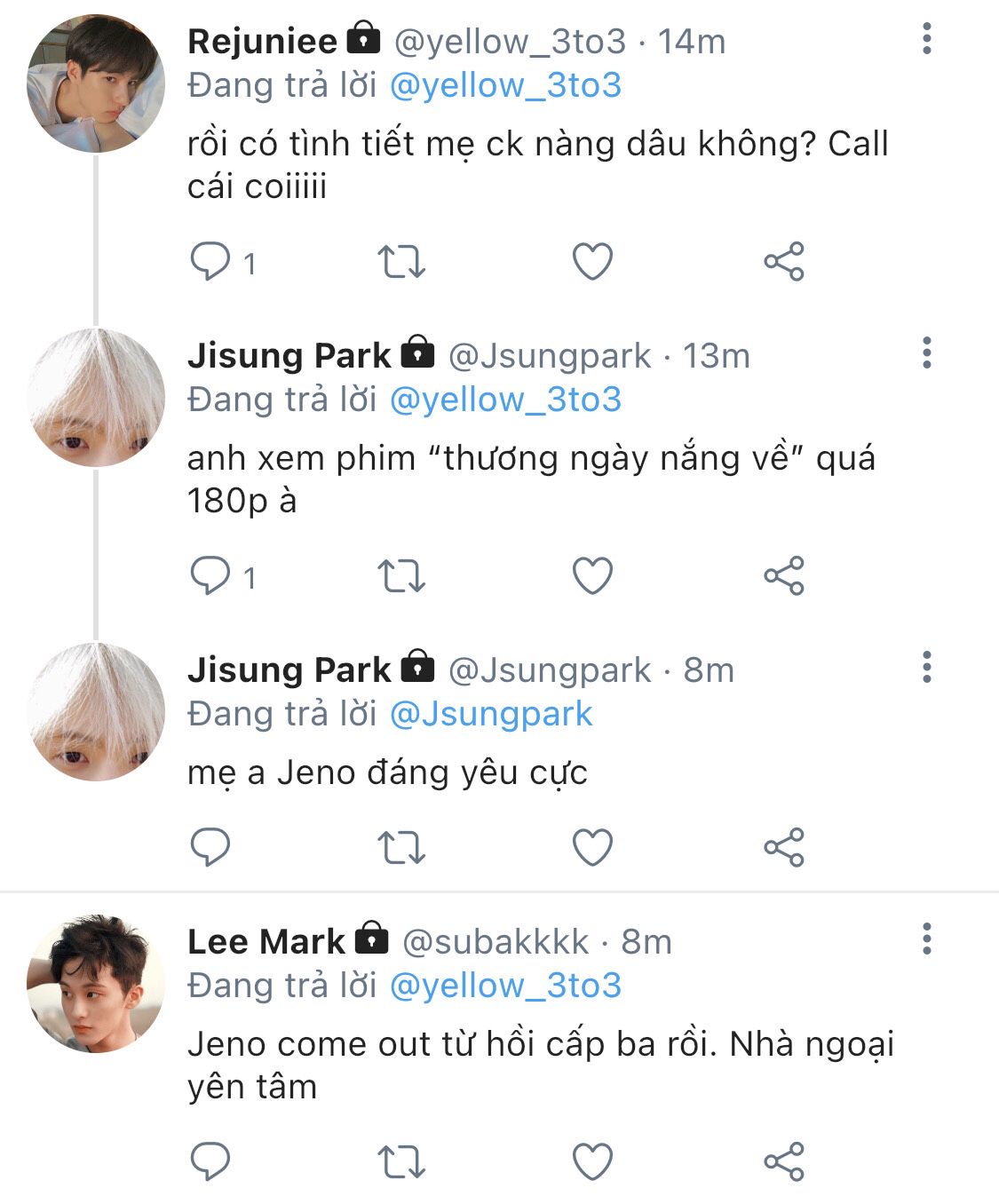This screenshot has width=999, height=1204.
Task: Open overflow menu on Jisung Park's 8m tweet
Action: point(927,668)
